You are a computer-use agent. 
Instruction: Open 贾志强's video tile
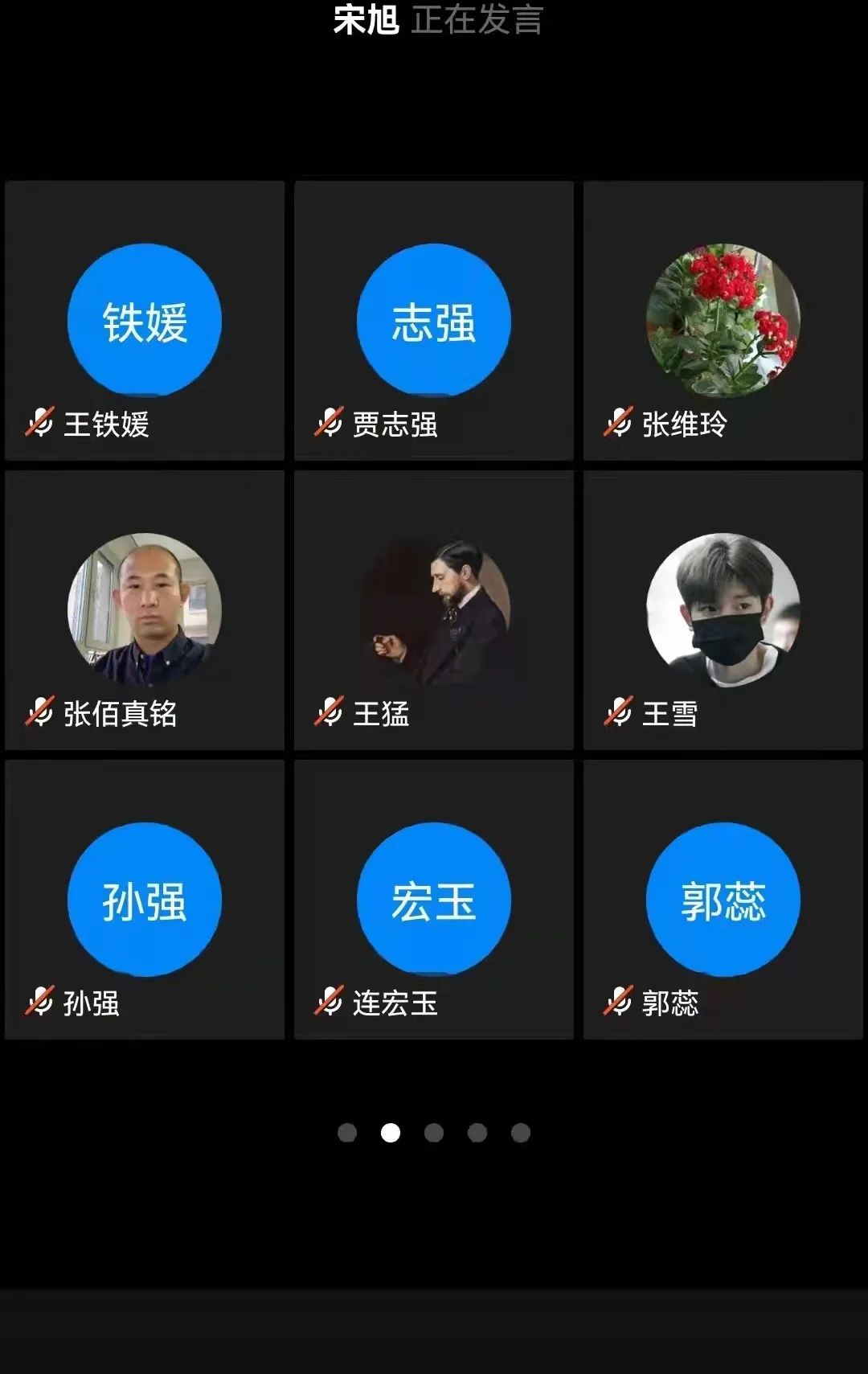coord(434,321)
